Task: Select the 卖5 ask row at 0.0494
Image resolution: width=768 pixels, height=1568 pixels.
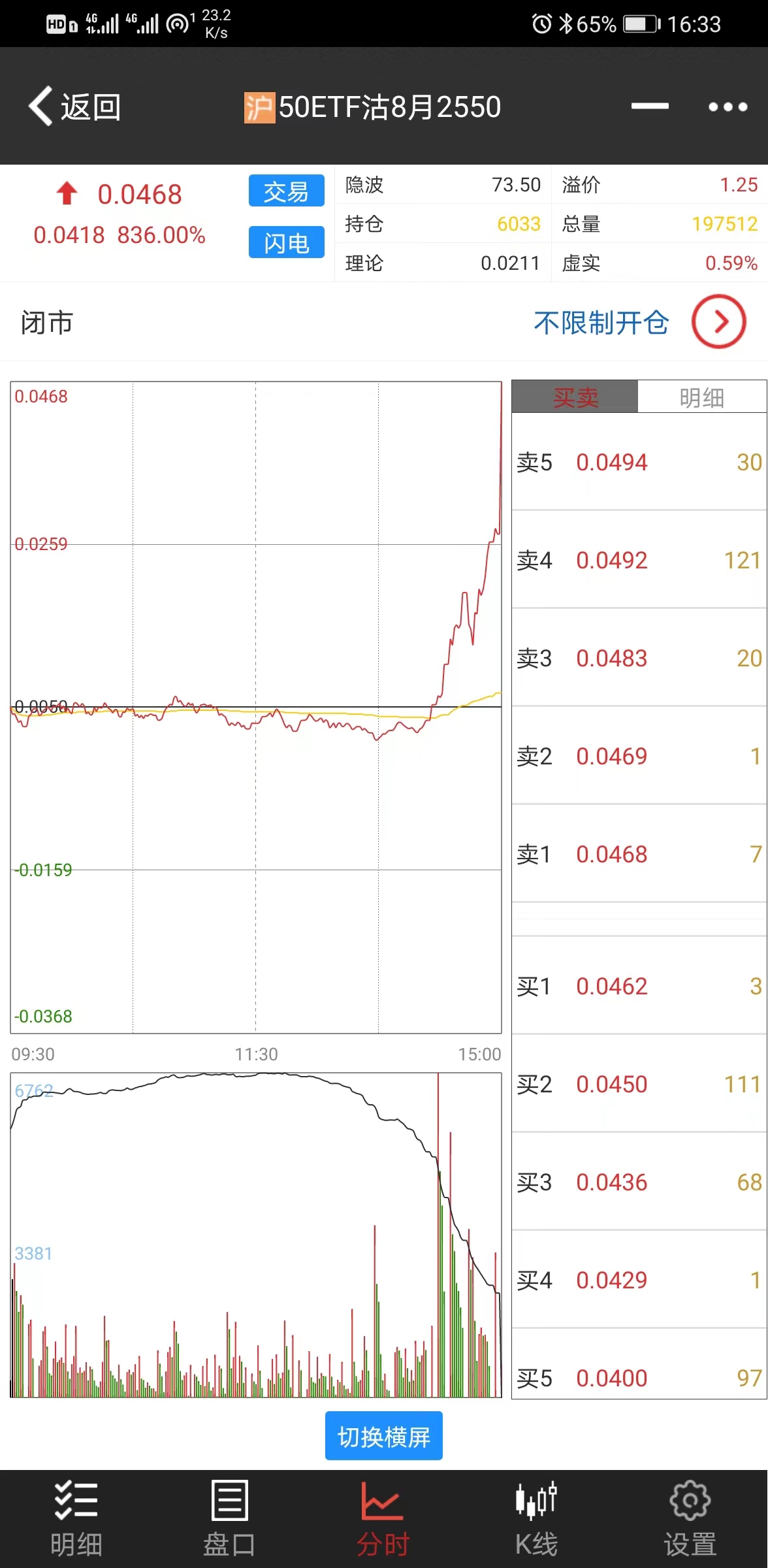Action: pos(639,462)
